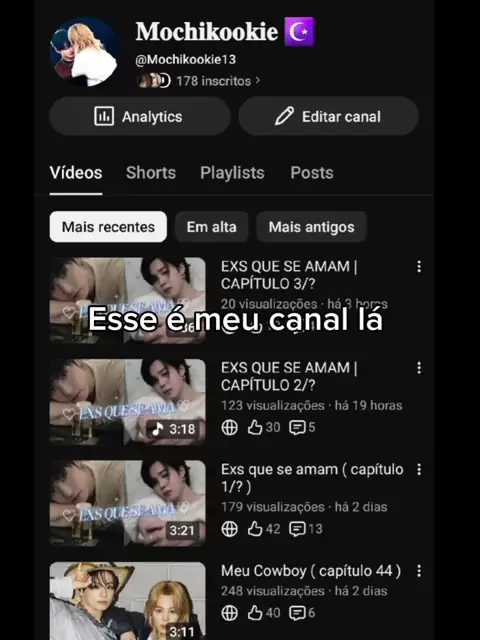The image size is (480, 640).
Task: Open comments on EXS QUE SE AMAM Capítulo 2
Action: pos(302,427)
